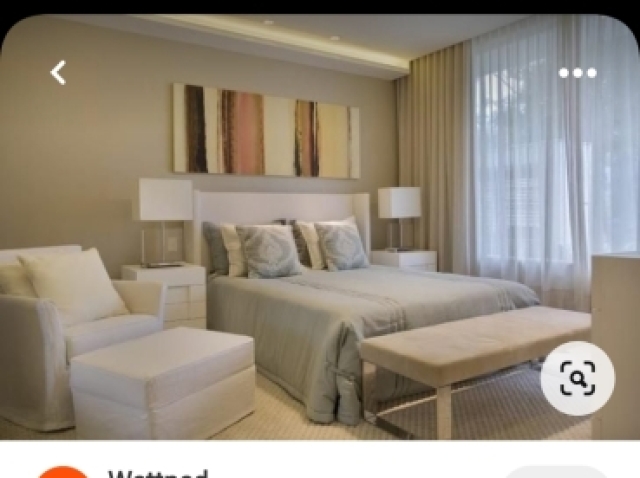Start visual search on the pin image
Viewport: 640px width, 478px height.
click(577, 379)
